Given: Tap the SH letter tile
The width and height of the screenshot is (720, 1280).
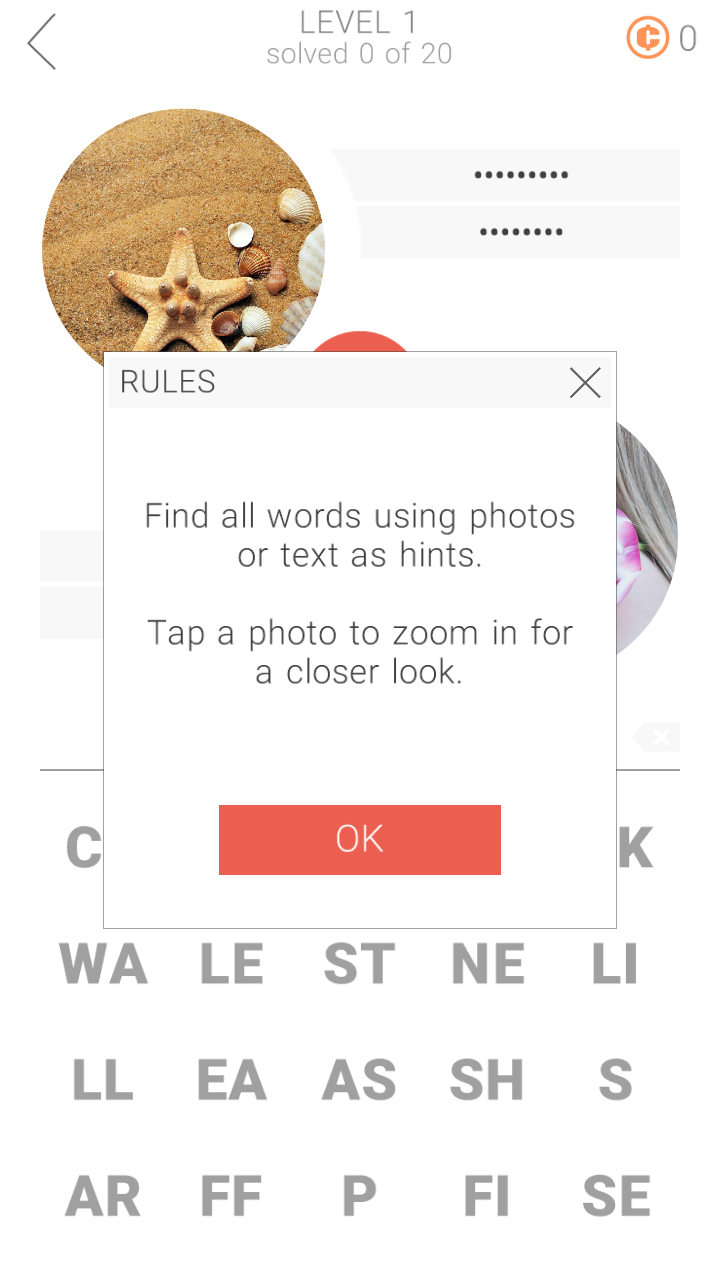Looking at the screenshot, I should tap(488, 1080).
